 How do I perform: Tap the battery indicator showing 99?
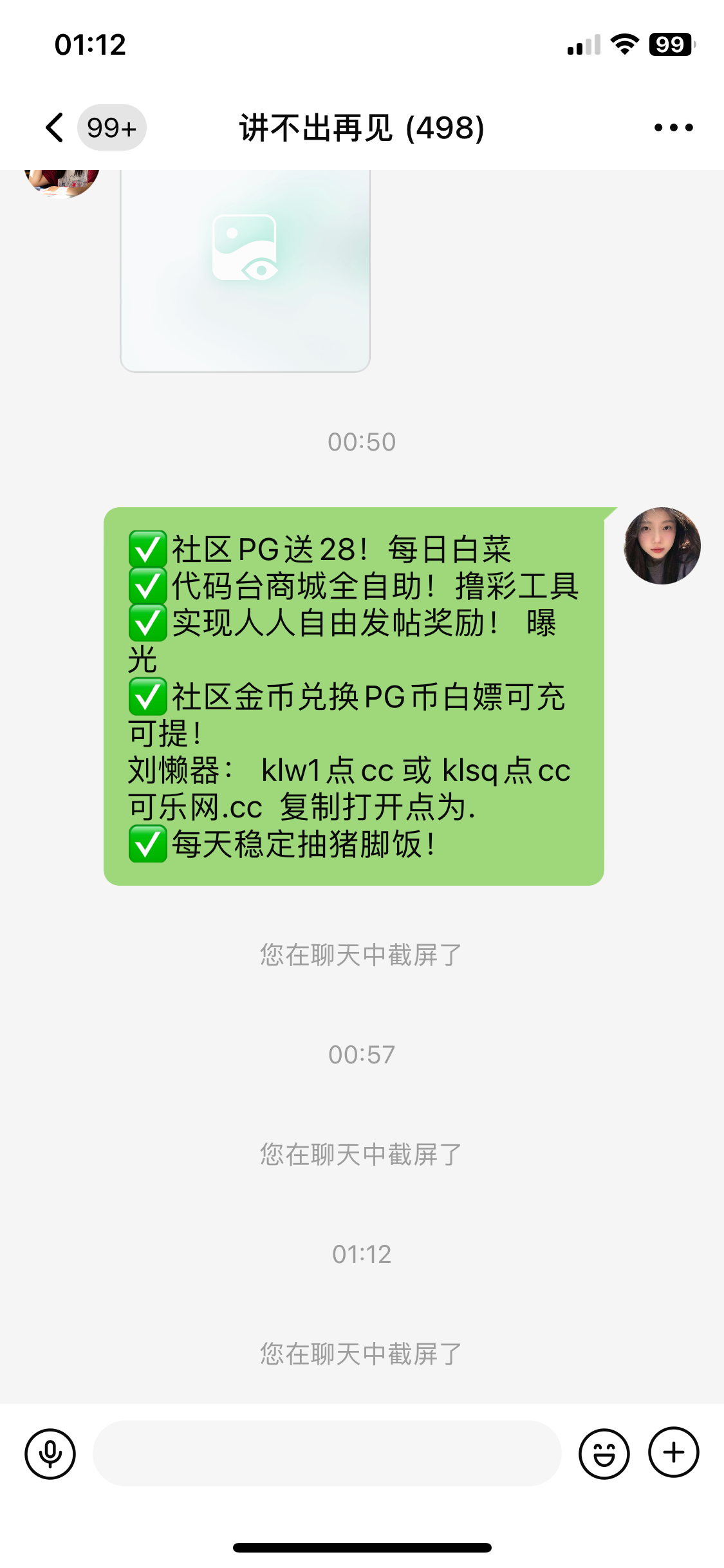pos(669,44)
